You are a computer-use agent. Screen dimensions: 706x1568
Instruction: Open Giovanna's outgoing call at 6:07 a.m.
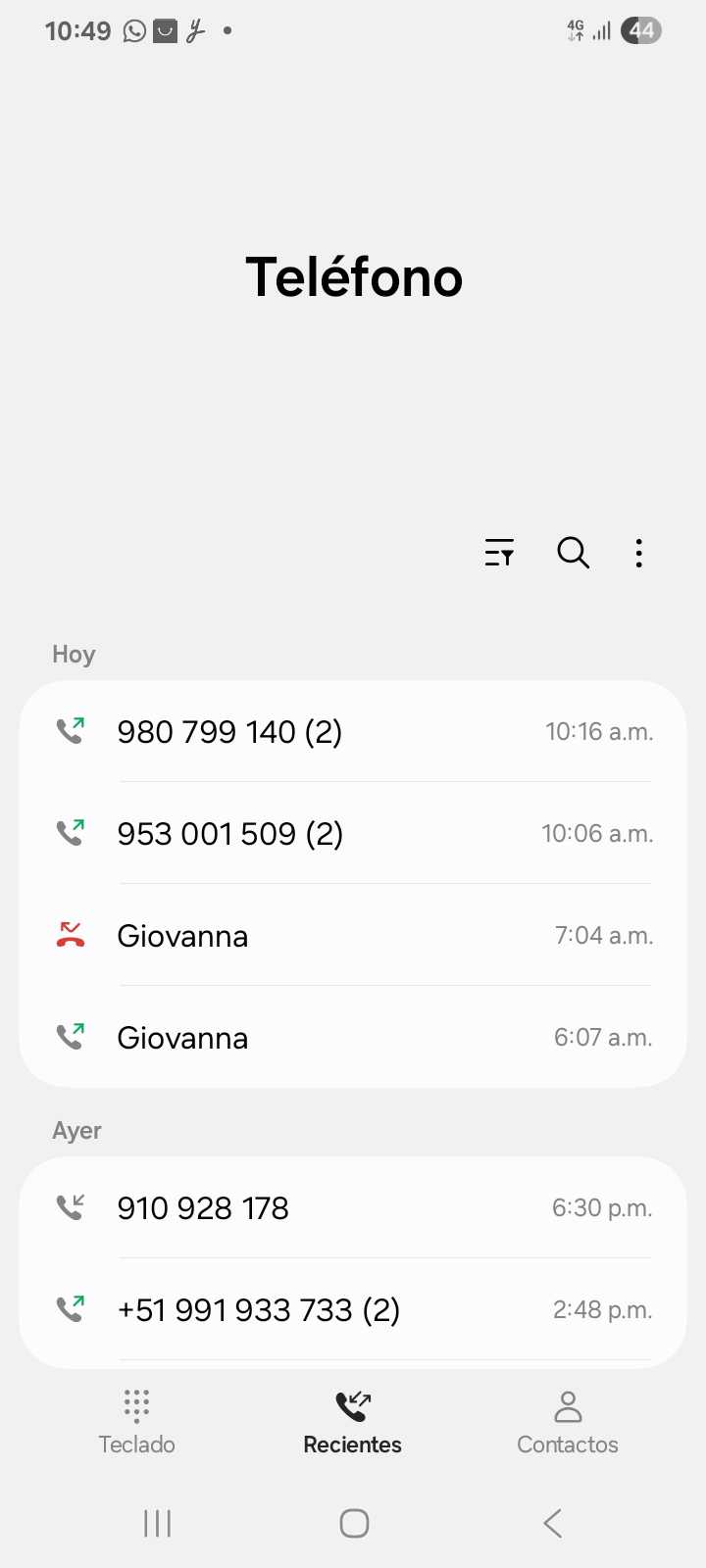(x=353, y=1038)
